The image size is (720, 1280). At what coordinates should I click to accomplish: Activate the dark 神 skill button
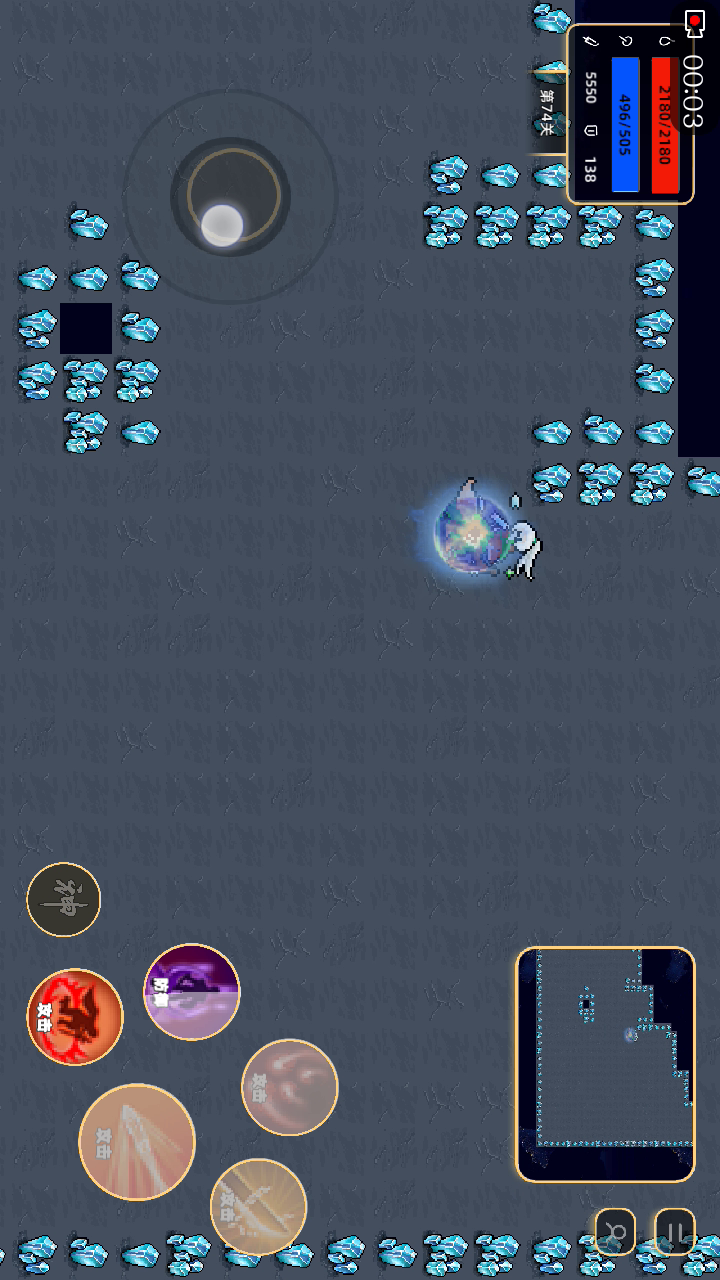(x=64, y=900)
